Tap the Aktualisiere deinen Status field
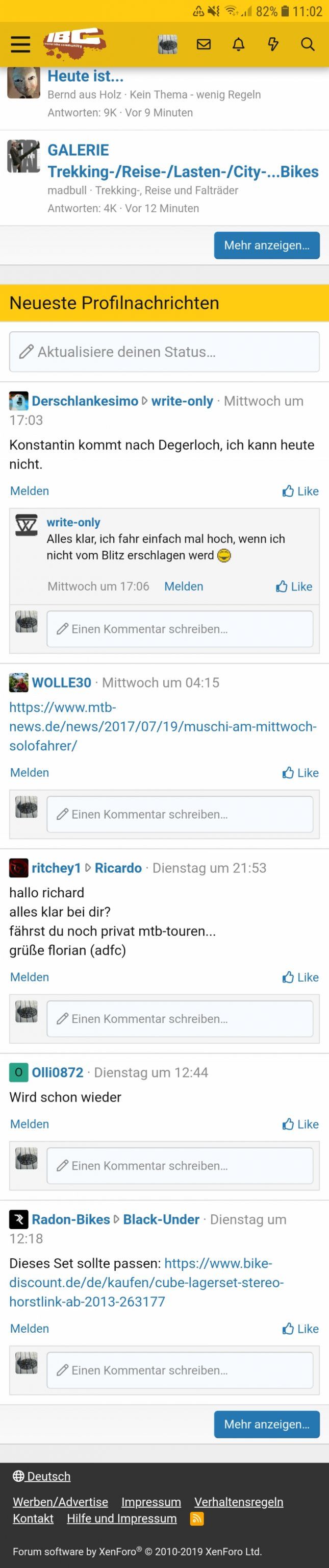Screen dimensions: 329x1568 coord(164,352)
